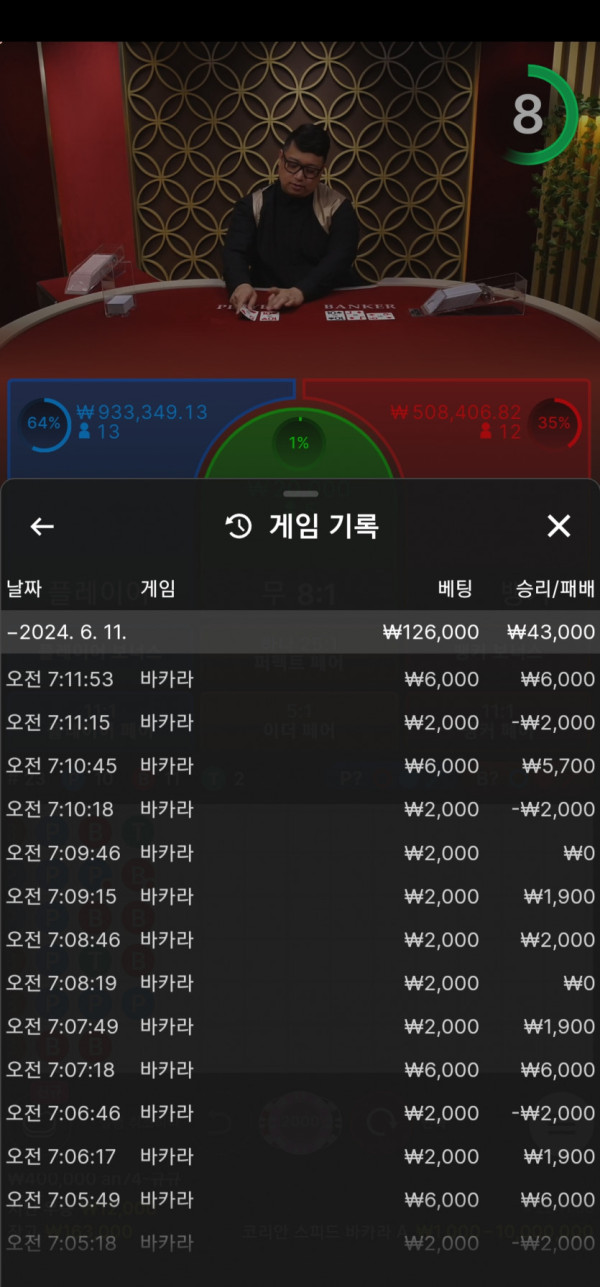This screenshot has height=1287, width=600.
Task: Go back from the 게임 기록 panel
Action: [x=42, y=526]
